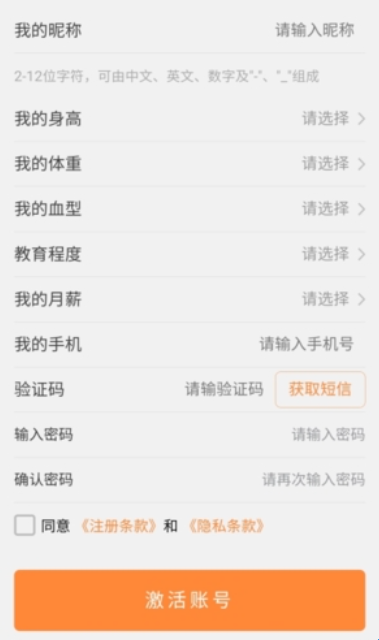Open the 我的身高 height picker
This screenshot has height=640, width=379.
point(190,119)
